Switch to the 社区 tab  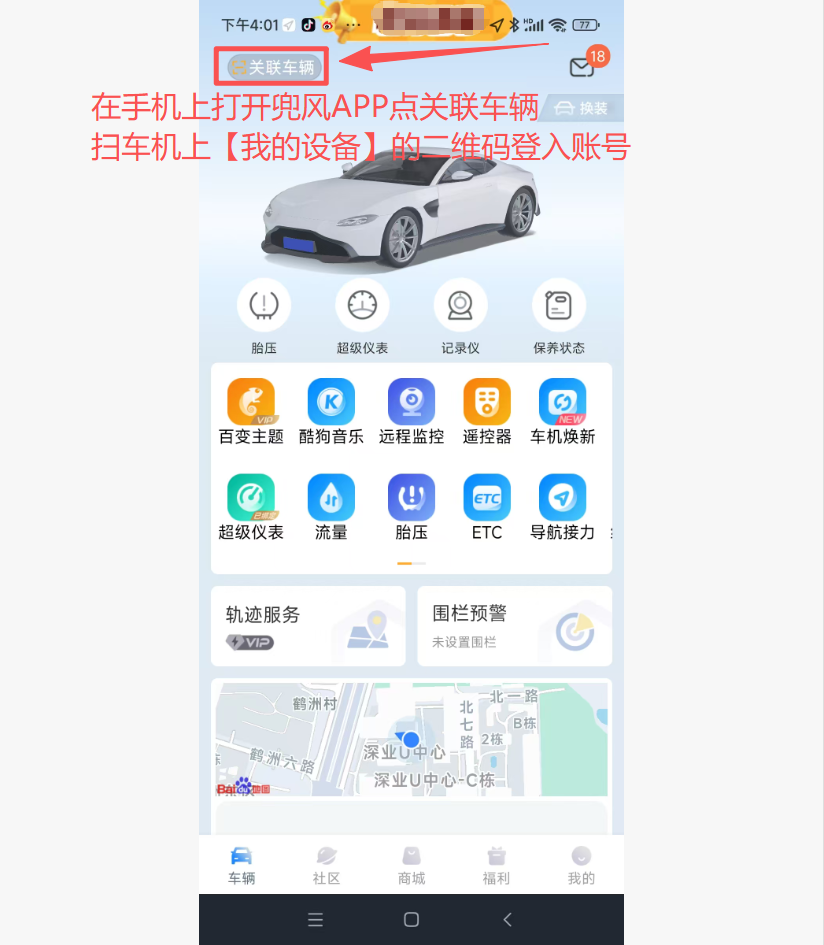pos(326,865)
